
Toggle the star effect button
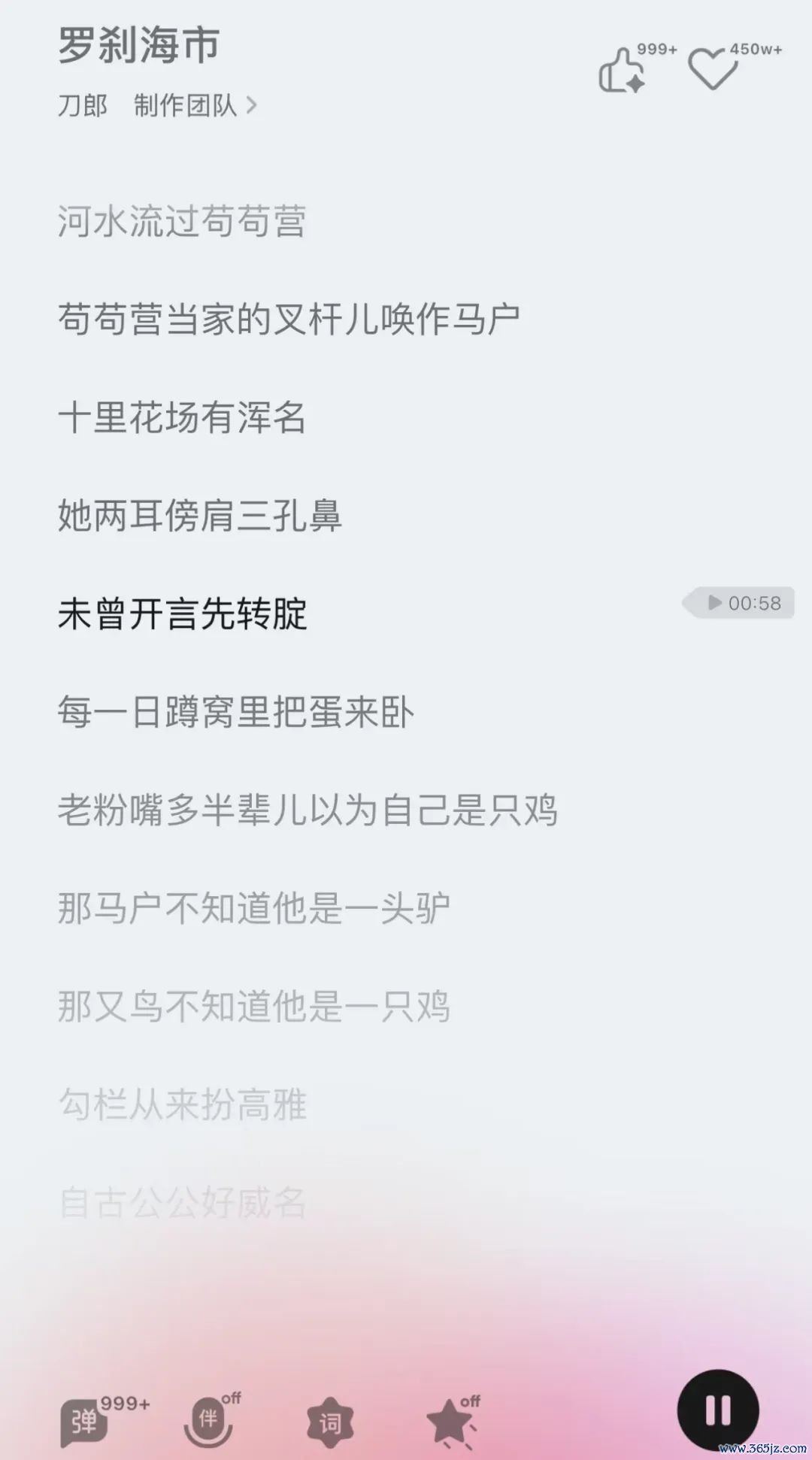[451, 1422]
